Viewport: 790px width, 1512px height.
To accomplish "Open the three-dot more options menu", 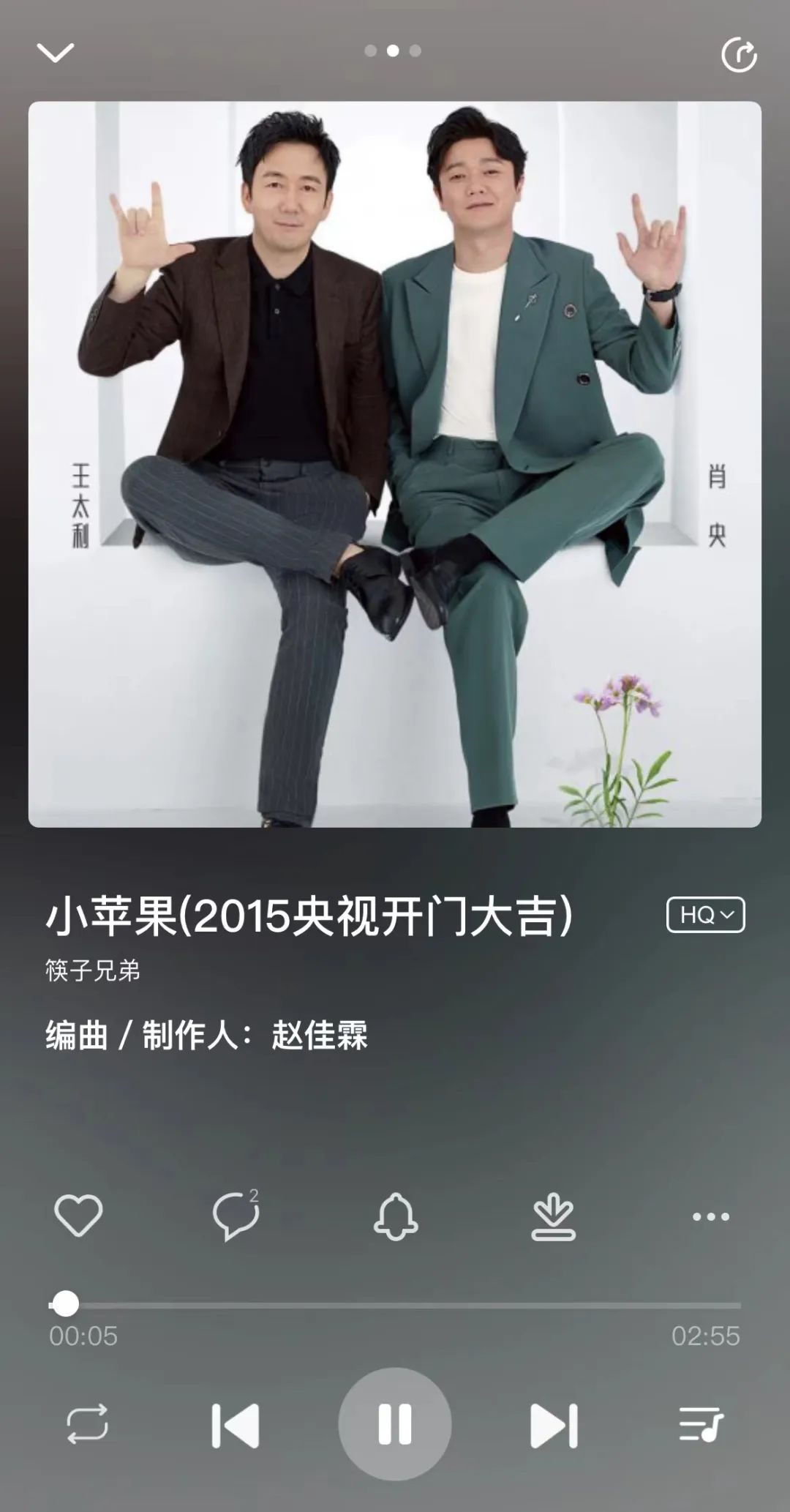I will [x=710, y=1216].
